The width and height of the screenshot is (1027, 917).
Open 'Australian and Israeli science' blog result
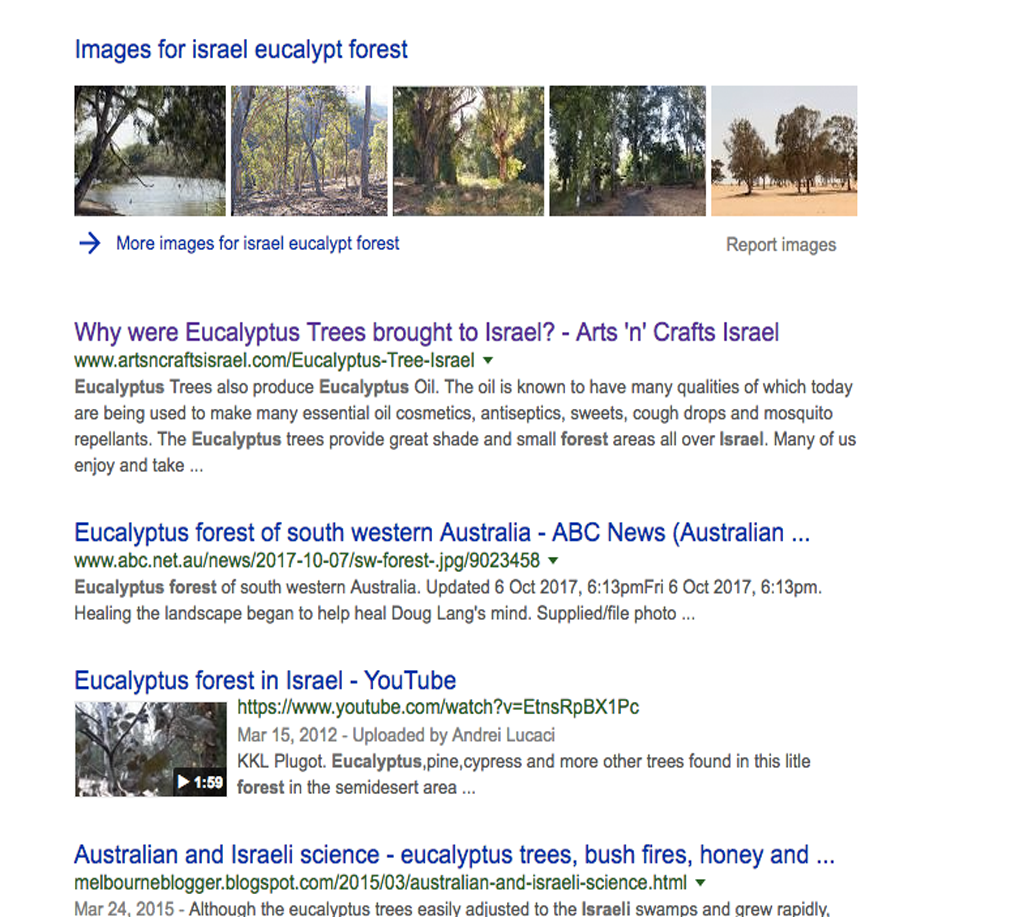point(454,855)
